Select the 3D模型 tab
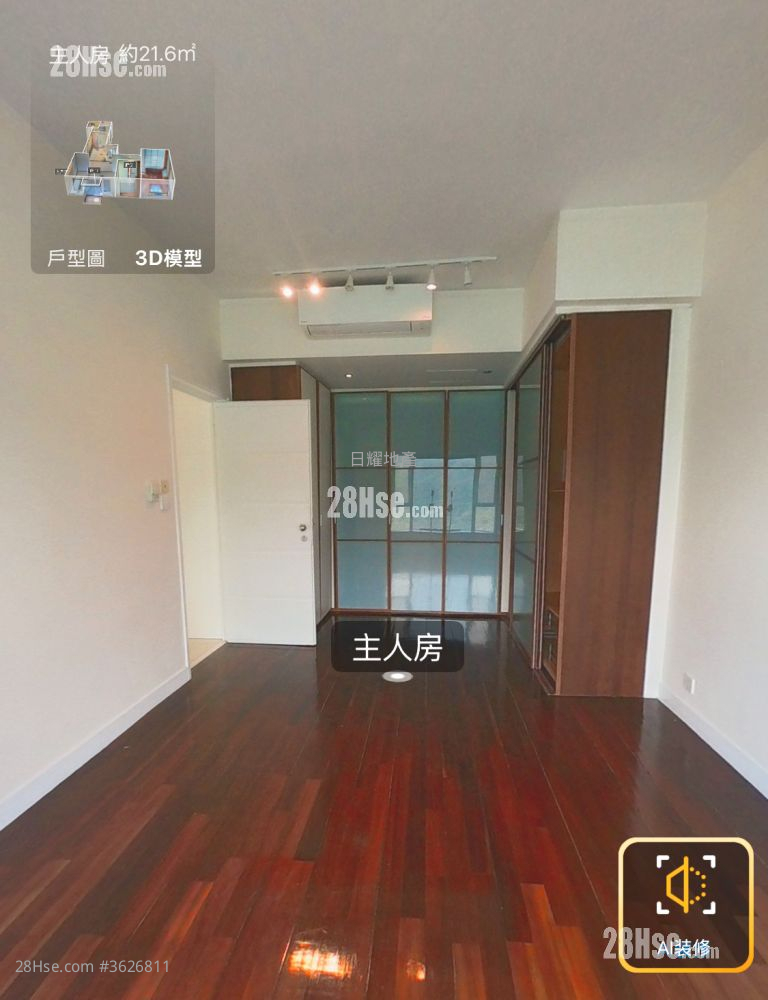Screen dimensions: 768x1000 click(x=168, y=259)
